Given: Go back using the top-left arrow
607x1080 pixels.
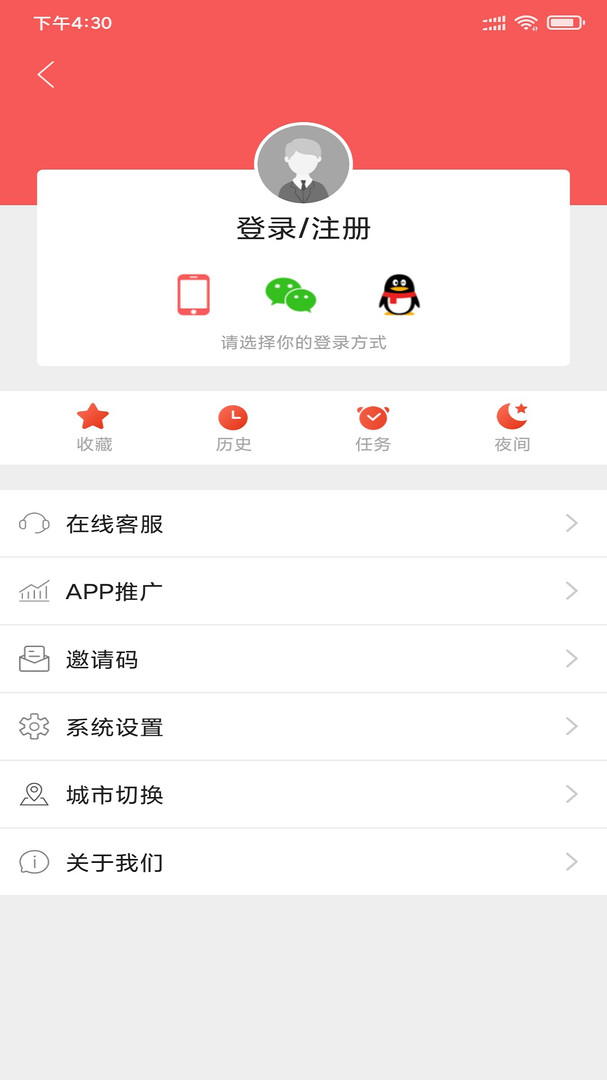Looking at the screenshot, I should (x=46, y=75).
